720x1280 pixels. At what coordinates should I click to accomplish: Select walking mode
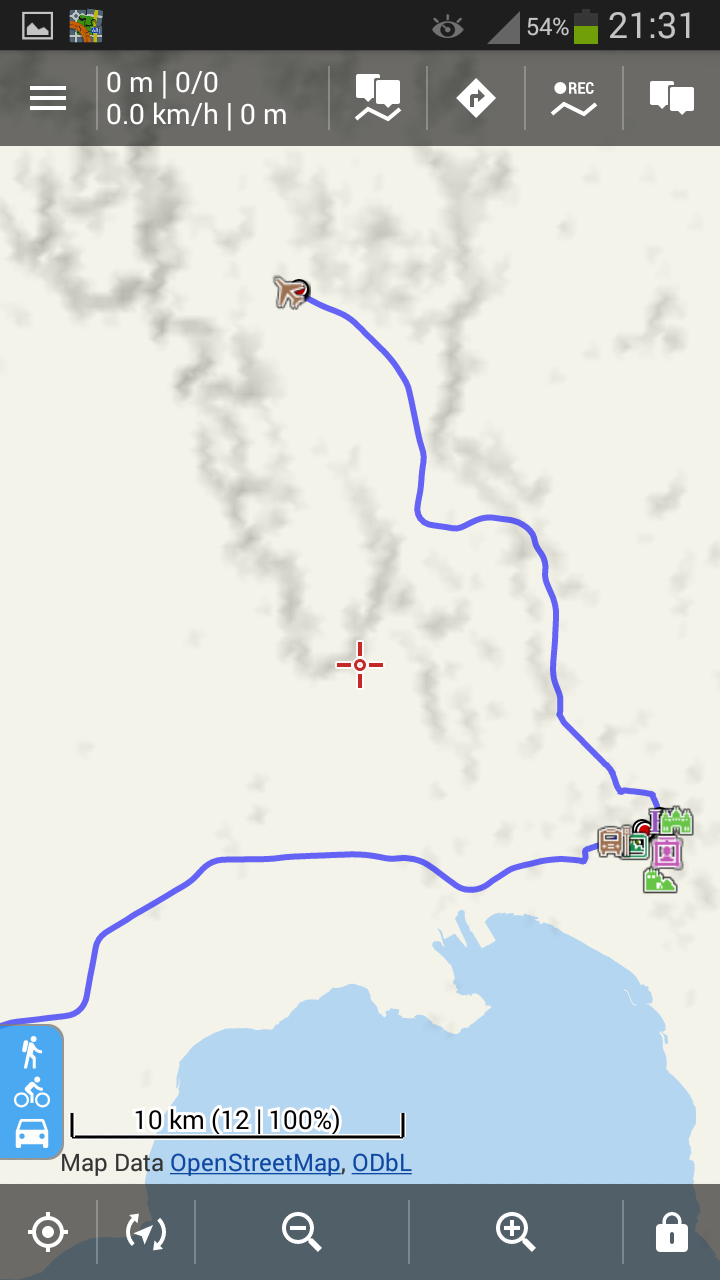tap(31, 1053)
